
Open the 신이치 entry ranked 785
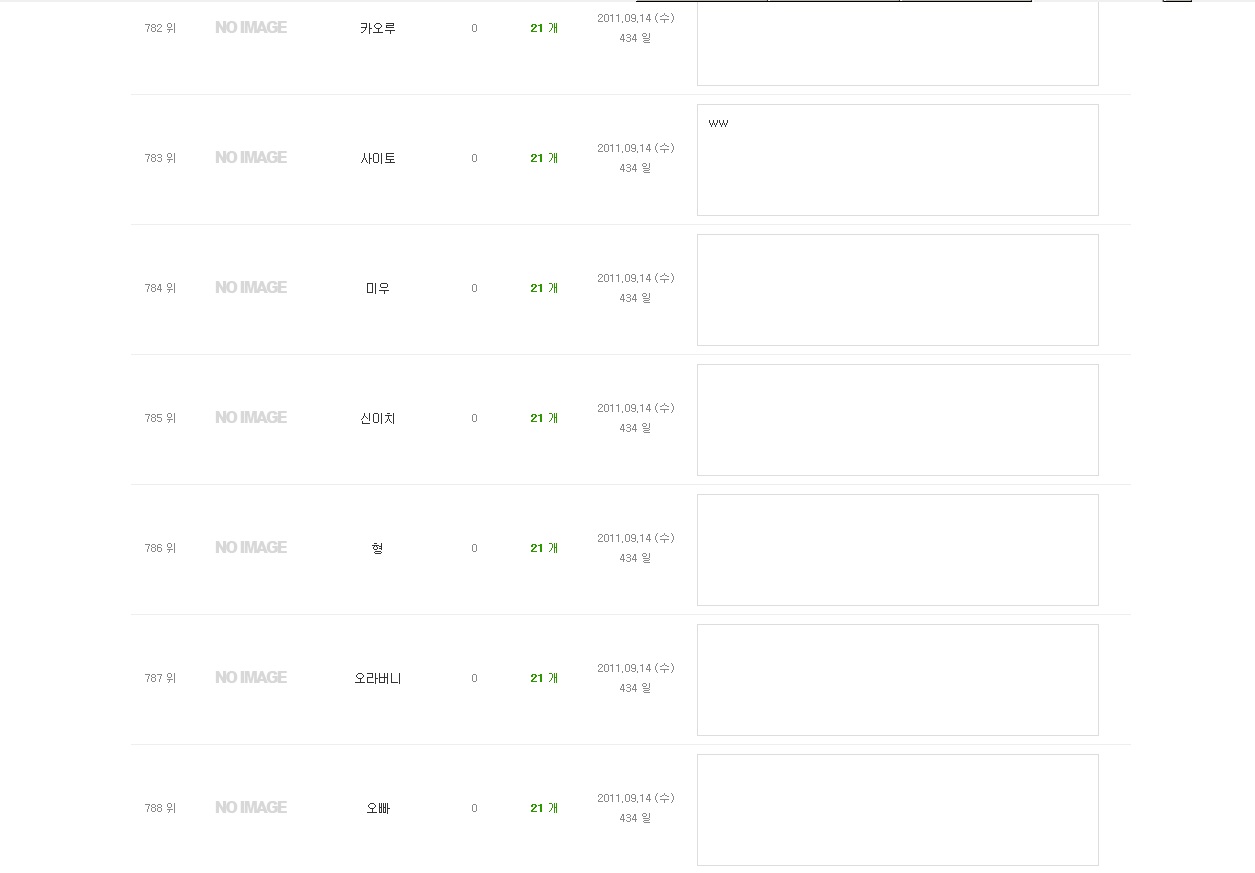click(x=378, y=418)
